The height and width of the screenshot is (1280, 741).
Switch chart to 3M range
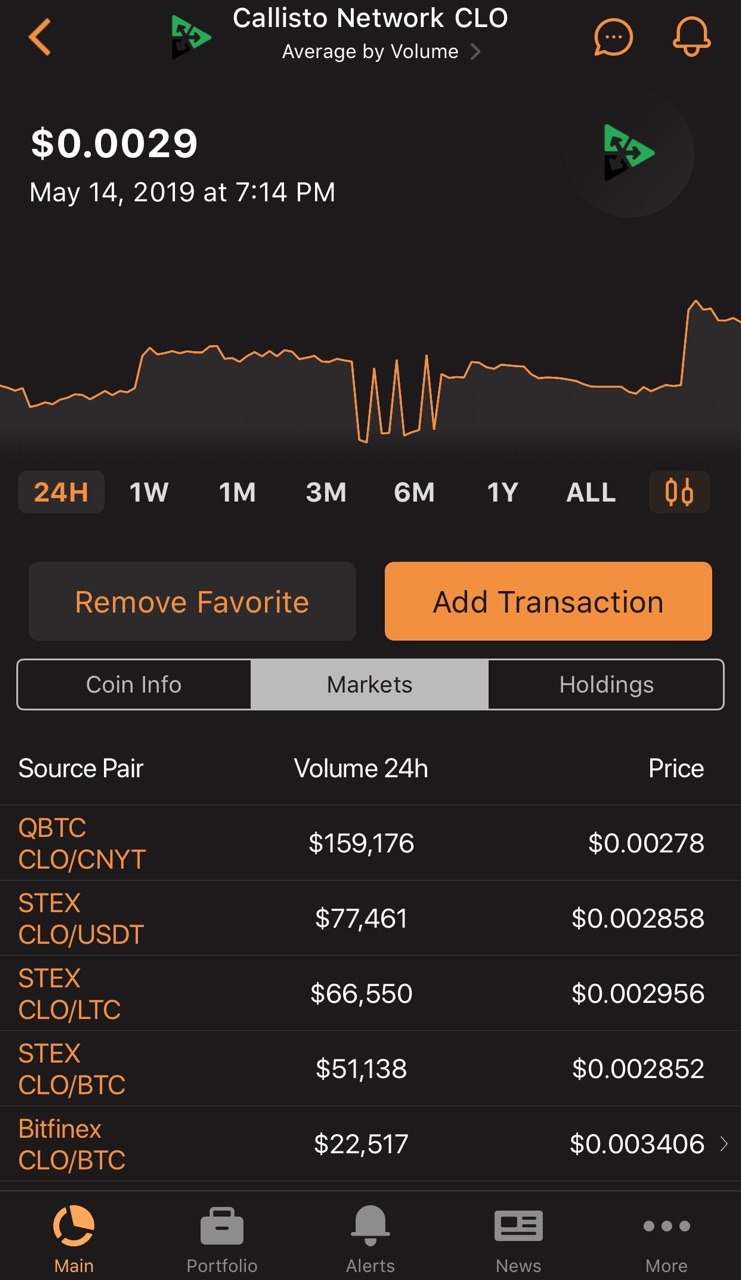pos(326,492)
